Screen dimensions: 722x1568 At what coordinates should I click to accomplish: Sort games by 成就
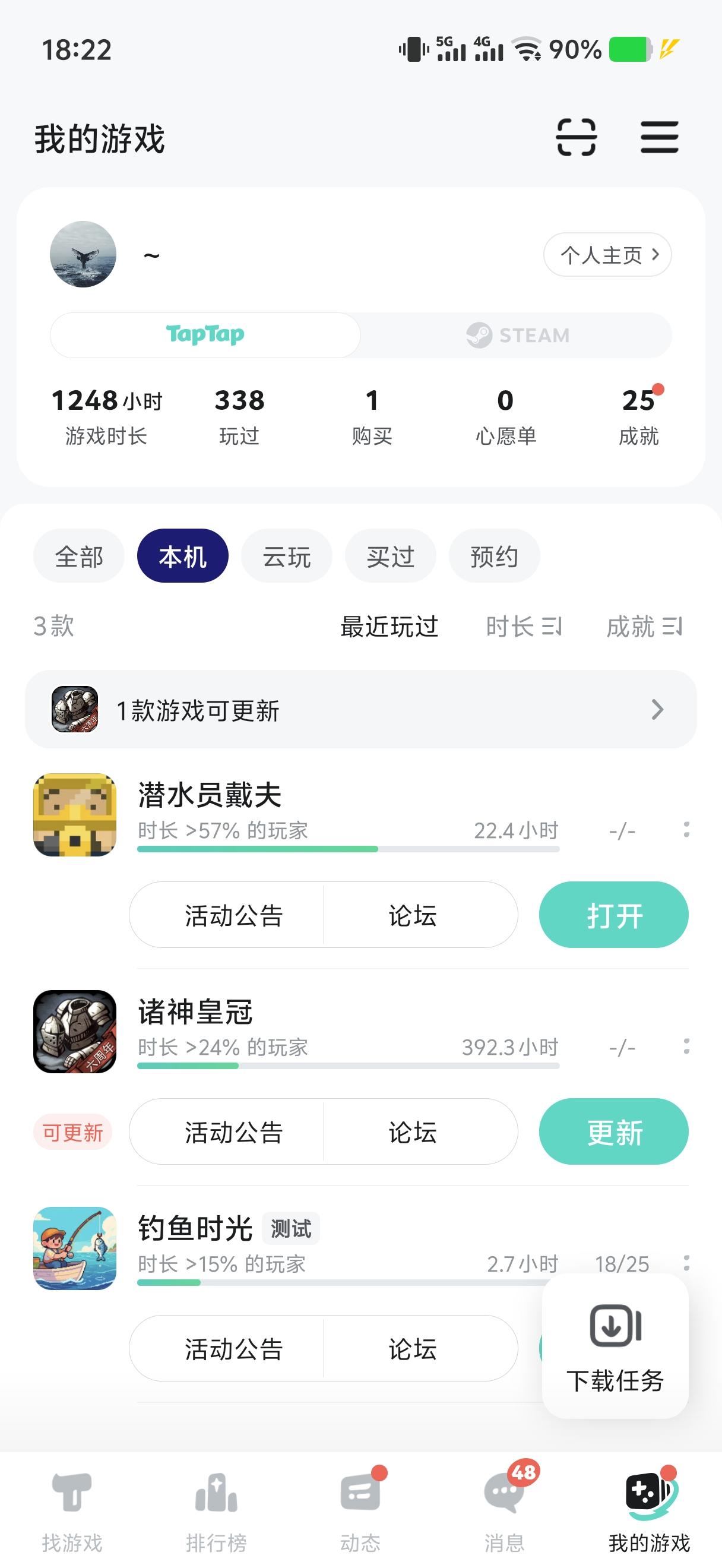coord(644,627)
